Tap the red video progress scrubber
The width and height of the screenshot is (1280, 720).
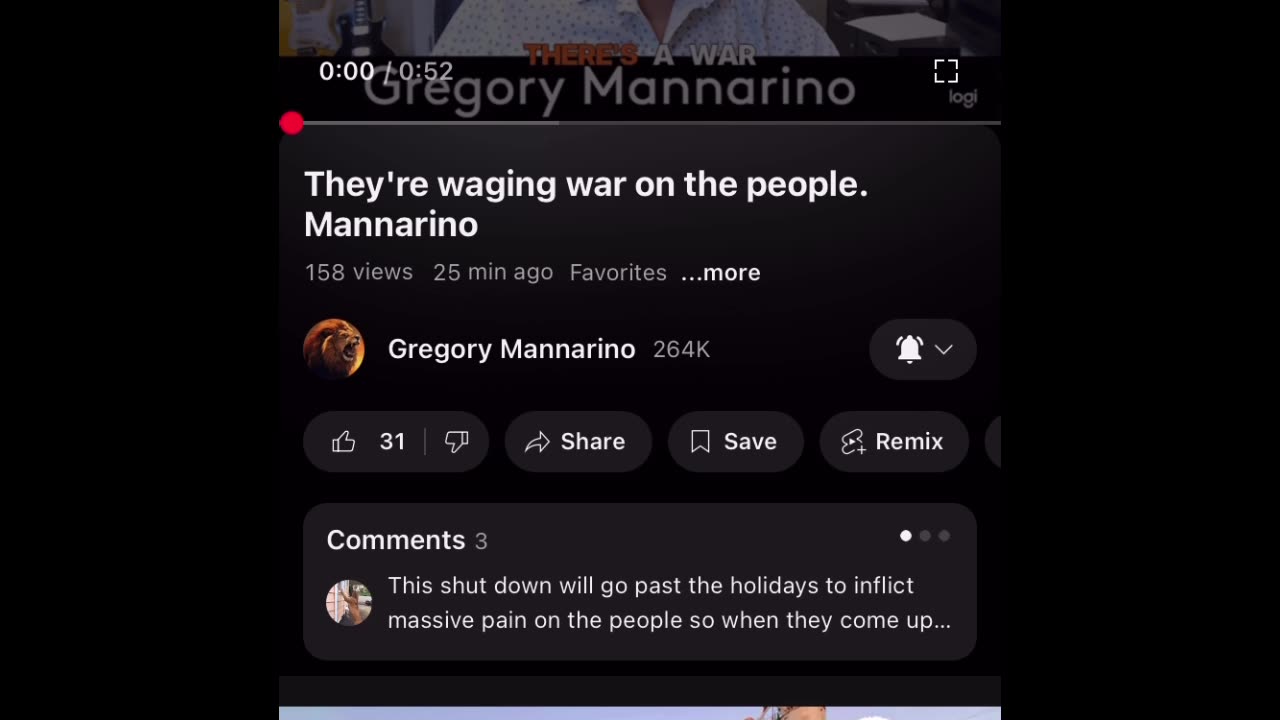tap(291, 123)
